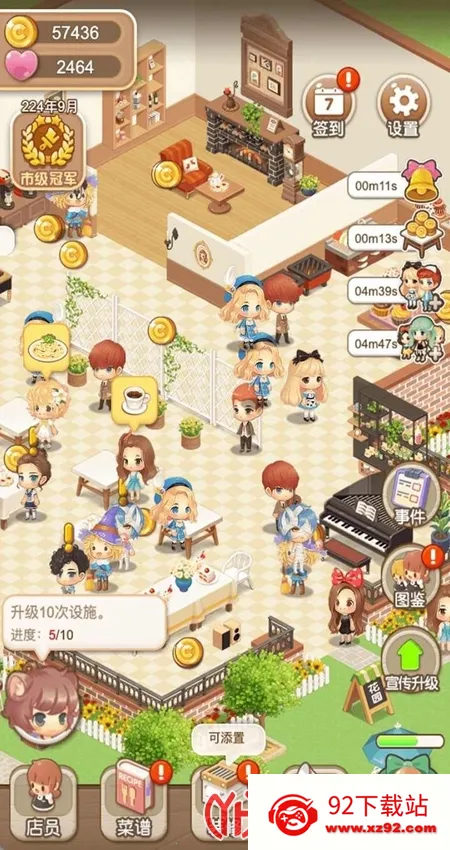450x850 pixels.
Task: Open the 升级10次设施 task bubble
Action: [85, 624]
